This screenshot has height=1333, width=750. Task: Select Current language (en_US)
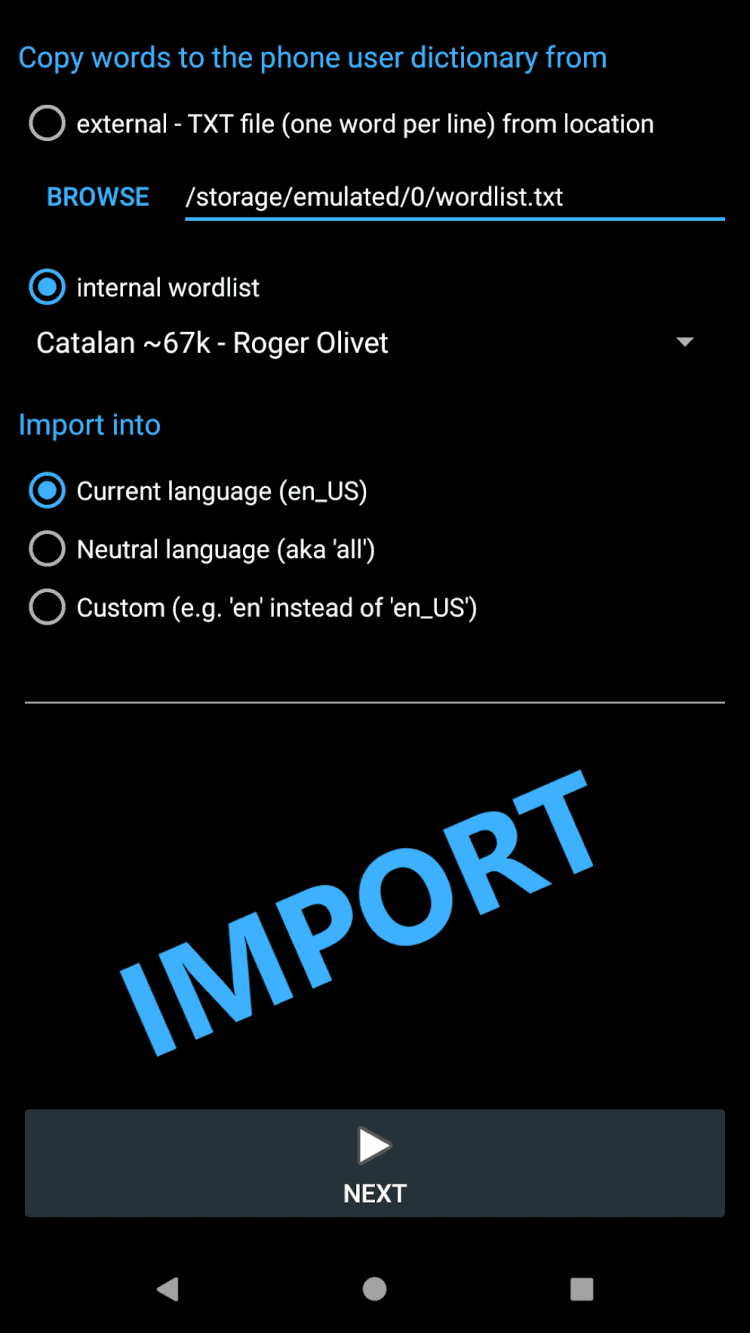pos(47,491)
